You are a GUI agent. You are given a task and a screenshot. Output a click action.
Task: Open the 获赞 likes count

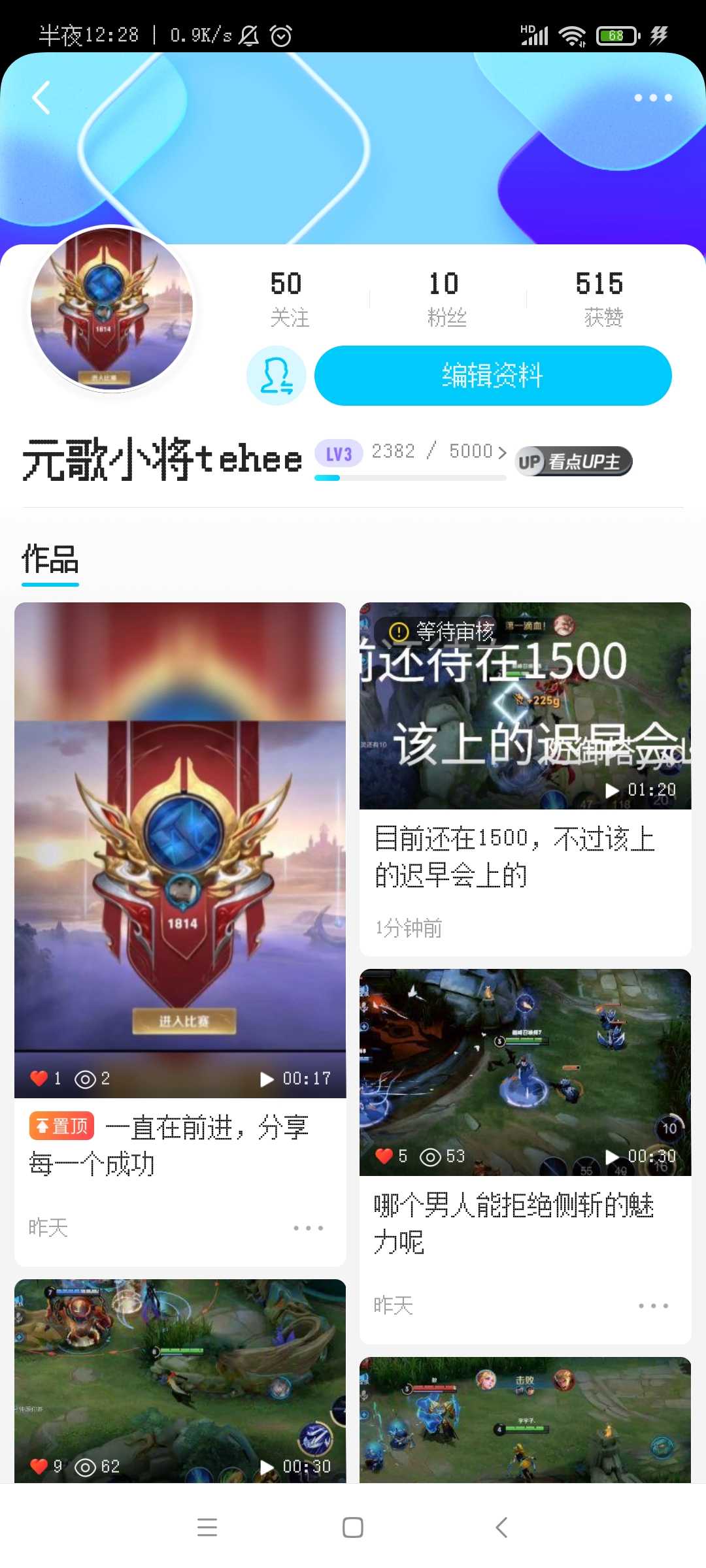[601, 299]
